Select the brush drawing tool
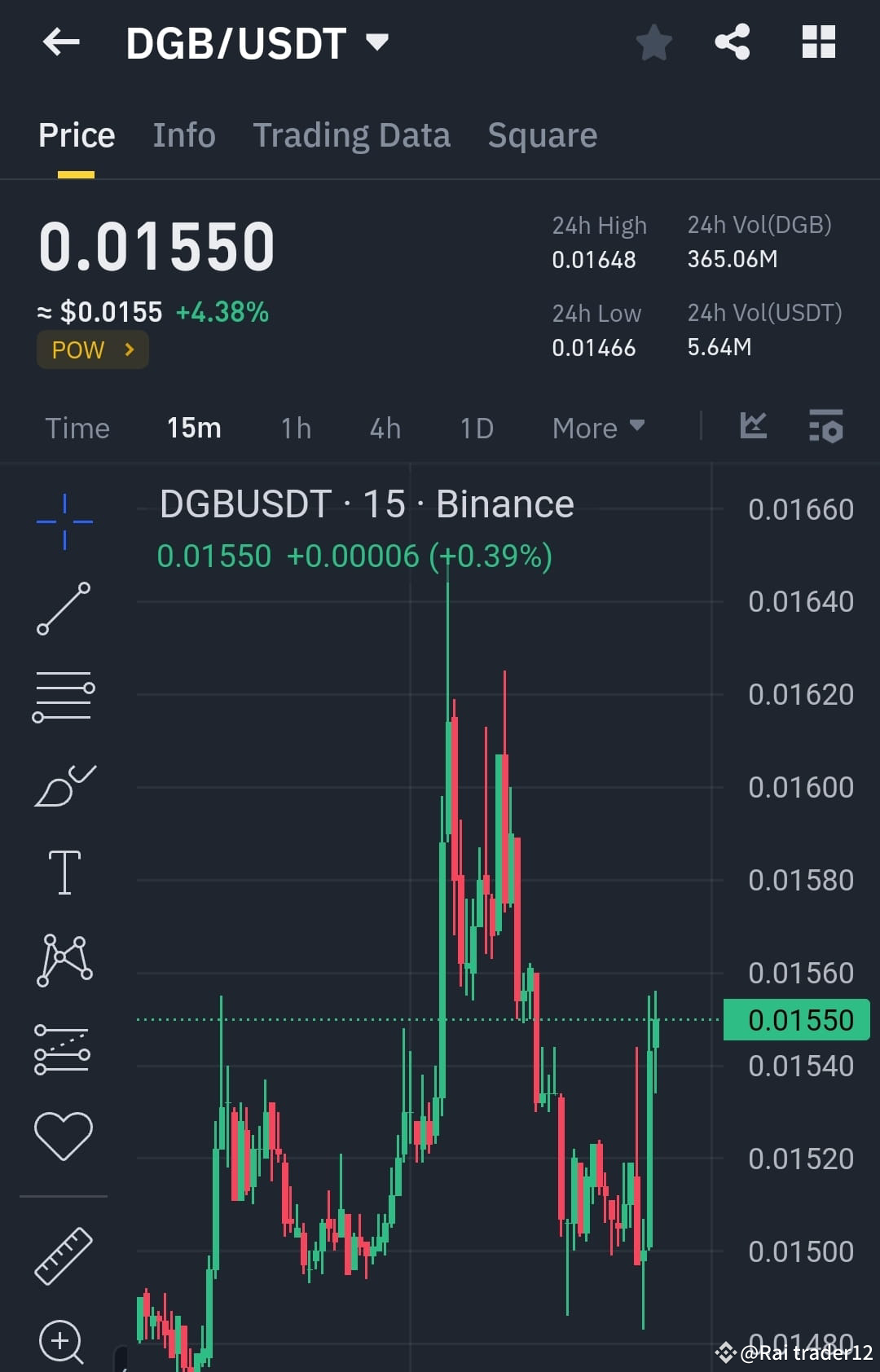880x1372 pixels. (64, 785)
